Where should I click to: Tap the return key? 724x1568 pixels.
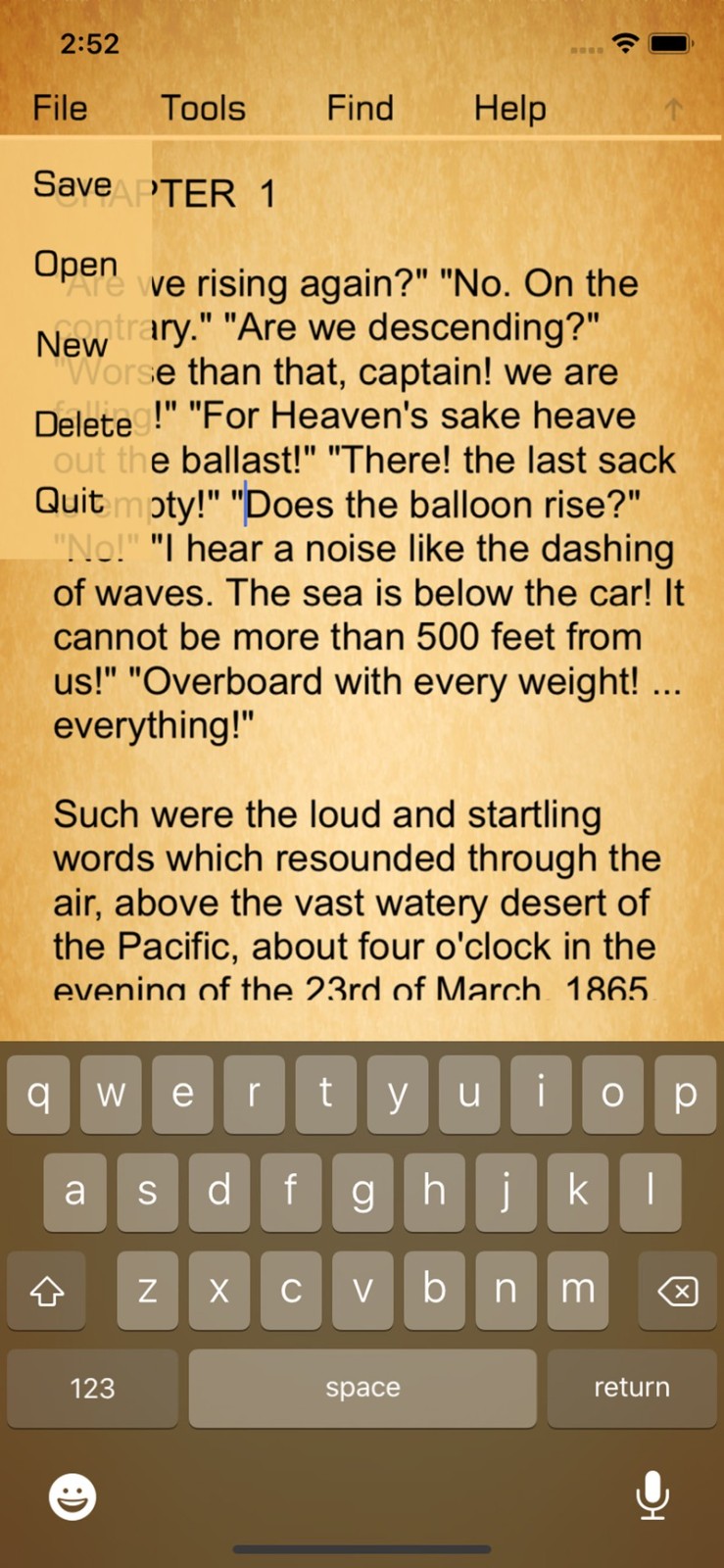point(631,1388)
